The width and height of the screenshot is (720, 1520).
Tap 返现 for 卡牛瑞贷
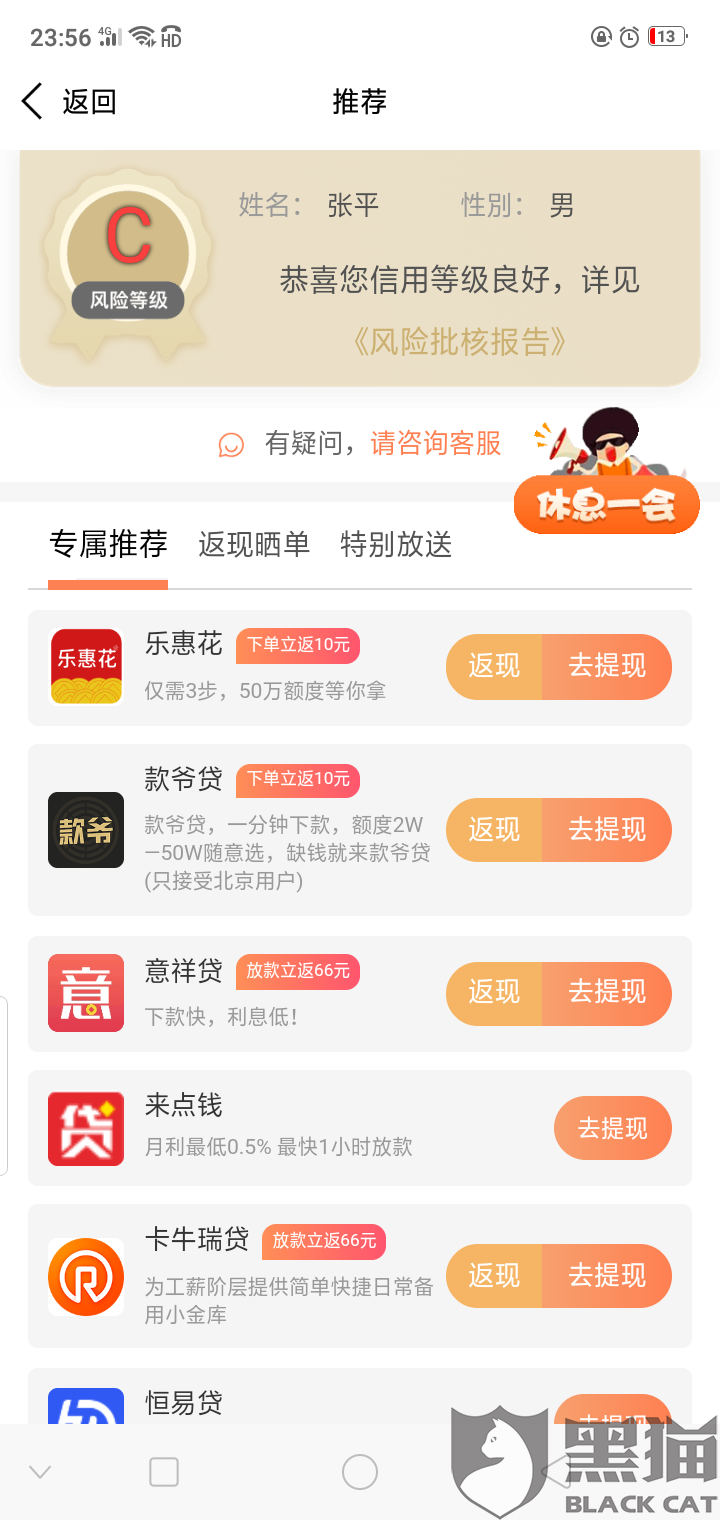[494, 1276]
